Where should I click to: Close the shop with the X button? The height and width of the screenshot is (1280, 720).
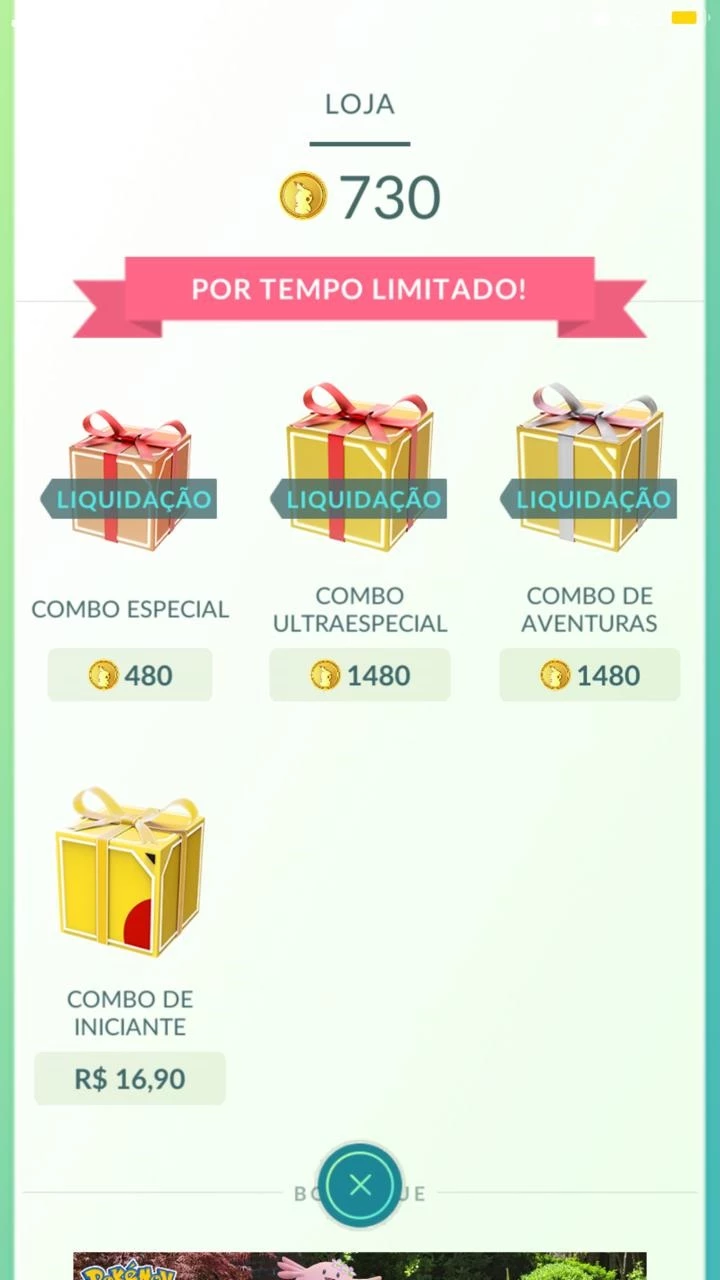tap(360, 1186)
